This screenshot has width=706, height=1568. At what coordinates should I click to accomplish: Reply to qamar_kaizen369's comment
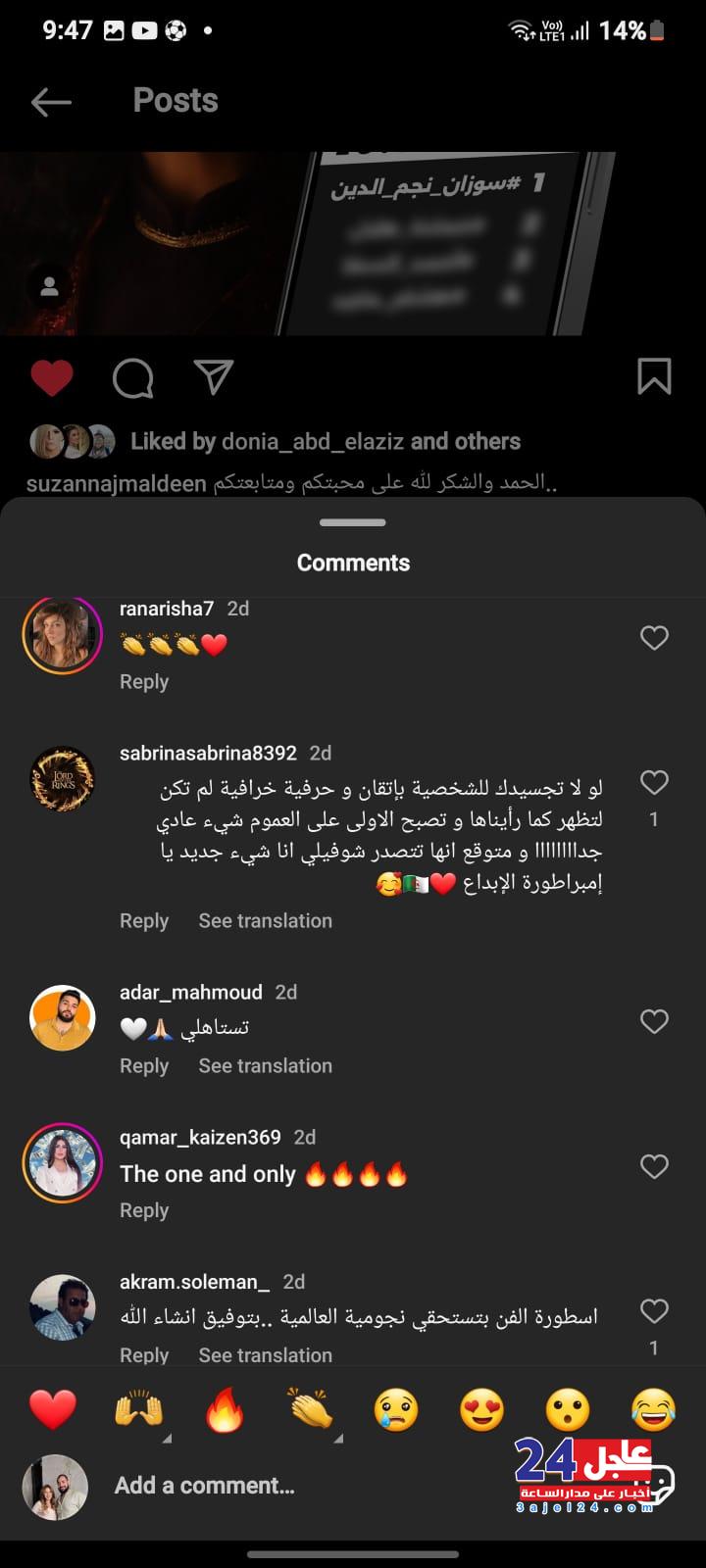[144, 1210]
